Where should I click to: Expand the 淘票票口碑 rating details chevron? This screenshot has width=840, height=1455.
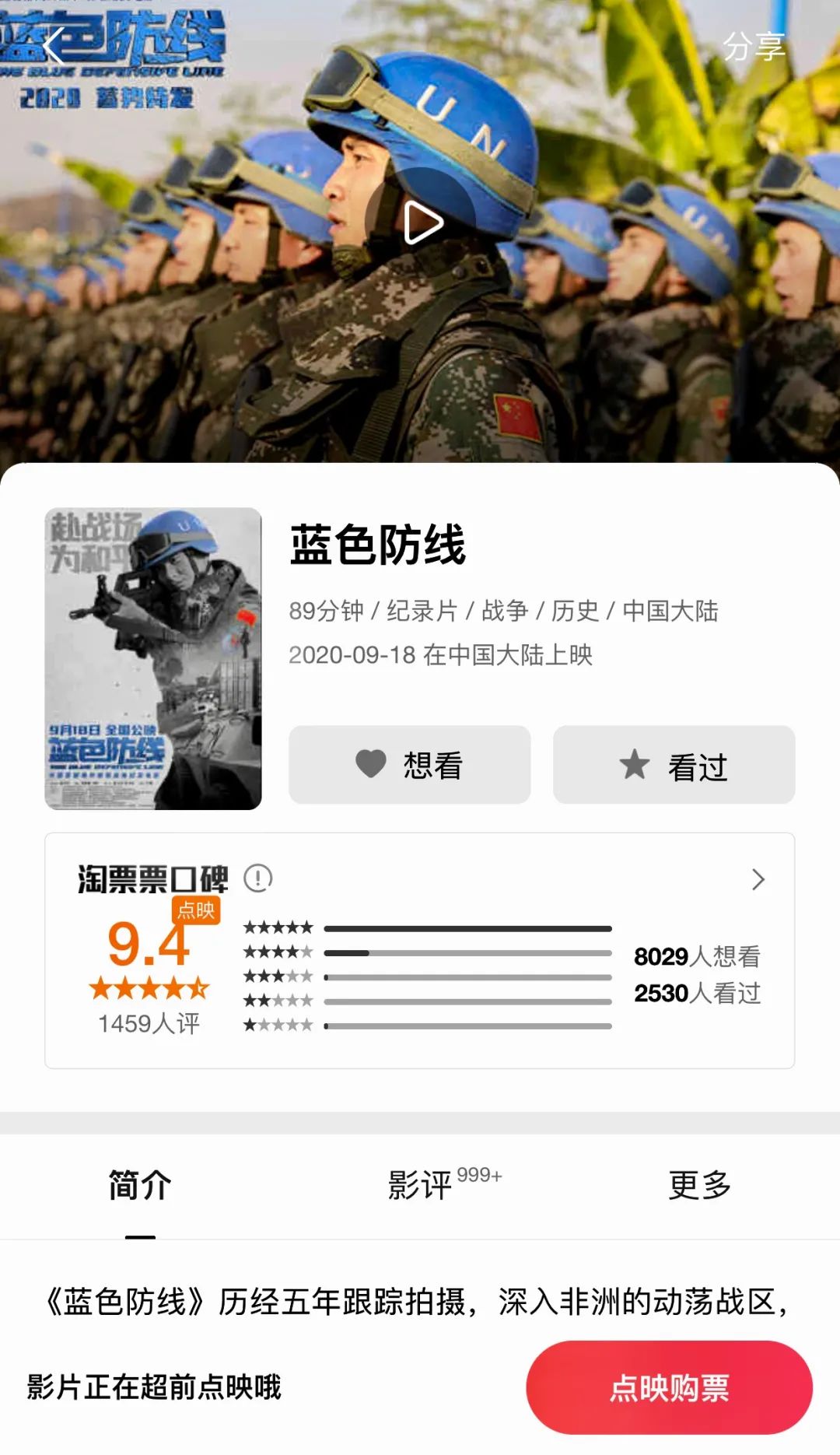(x=758, y=879)
